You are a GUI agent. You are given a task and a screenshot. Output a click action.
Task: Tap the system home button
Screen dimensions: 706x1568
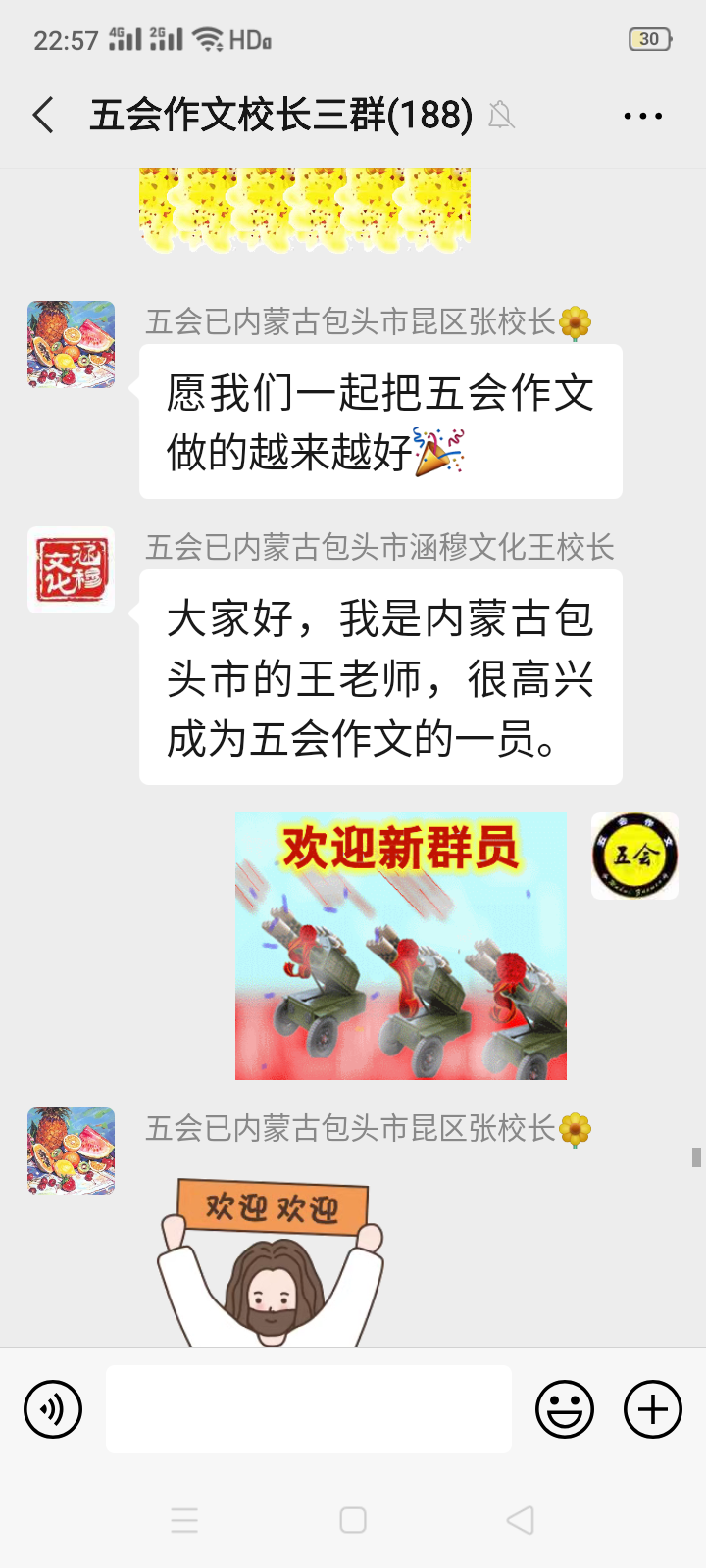[x=353, y=1520]
